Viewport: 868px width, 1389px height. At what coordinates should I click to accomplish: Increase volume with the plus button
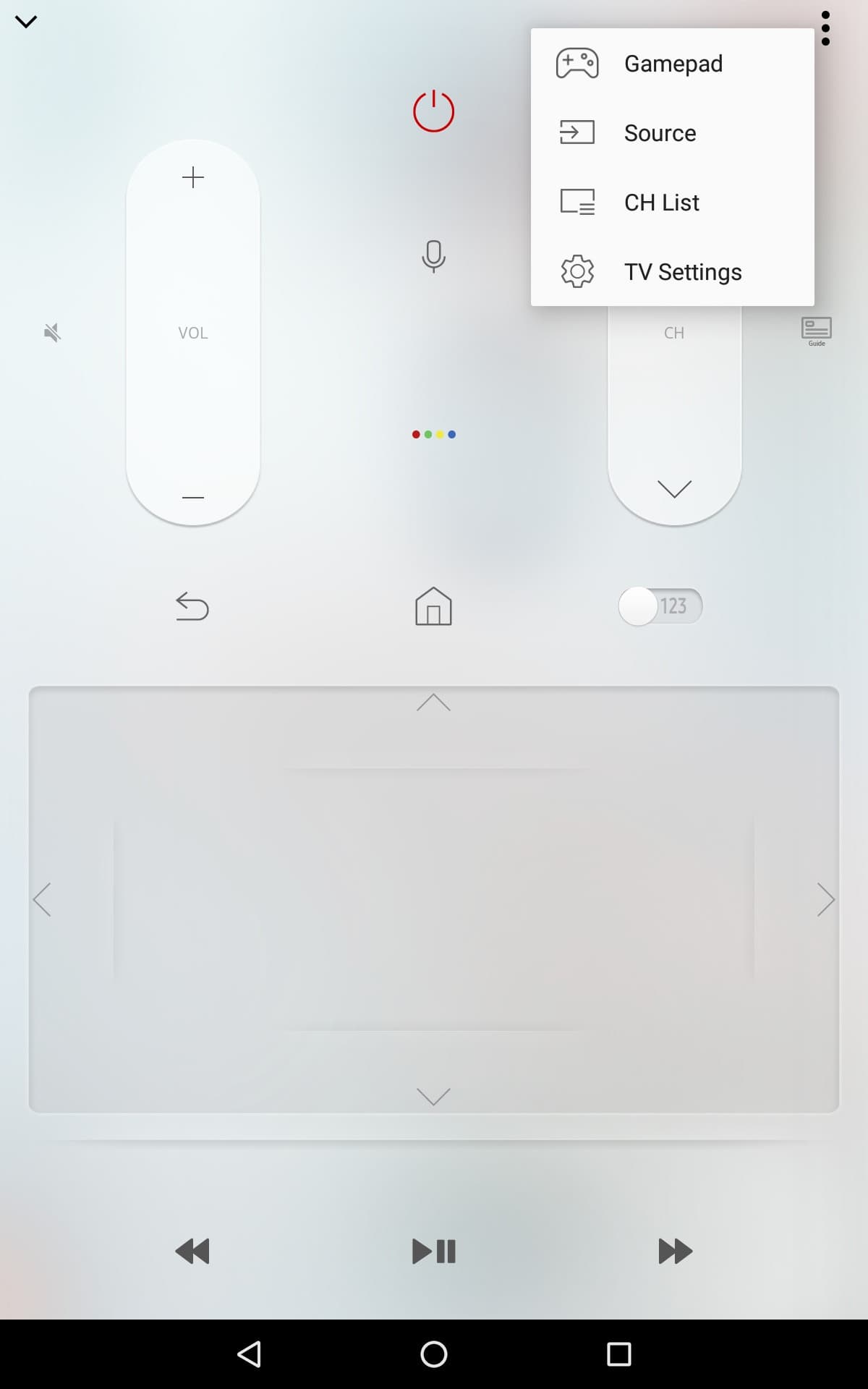point(193,177)
